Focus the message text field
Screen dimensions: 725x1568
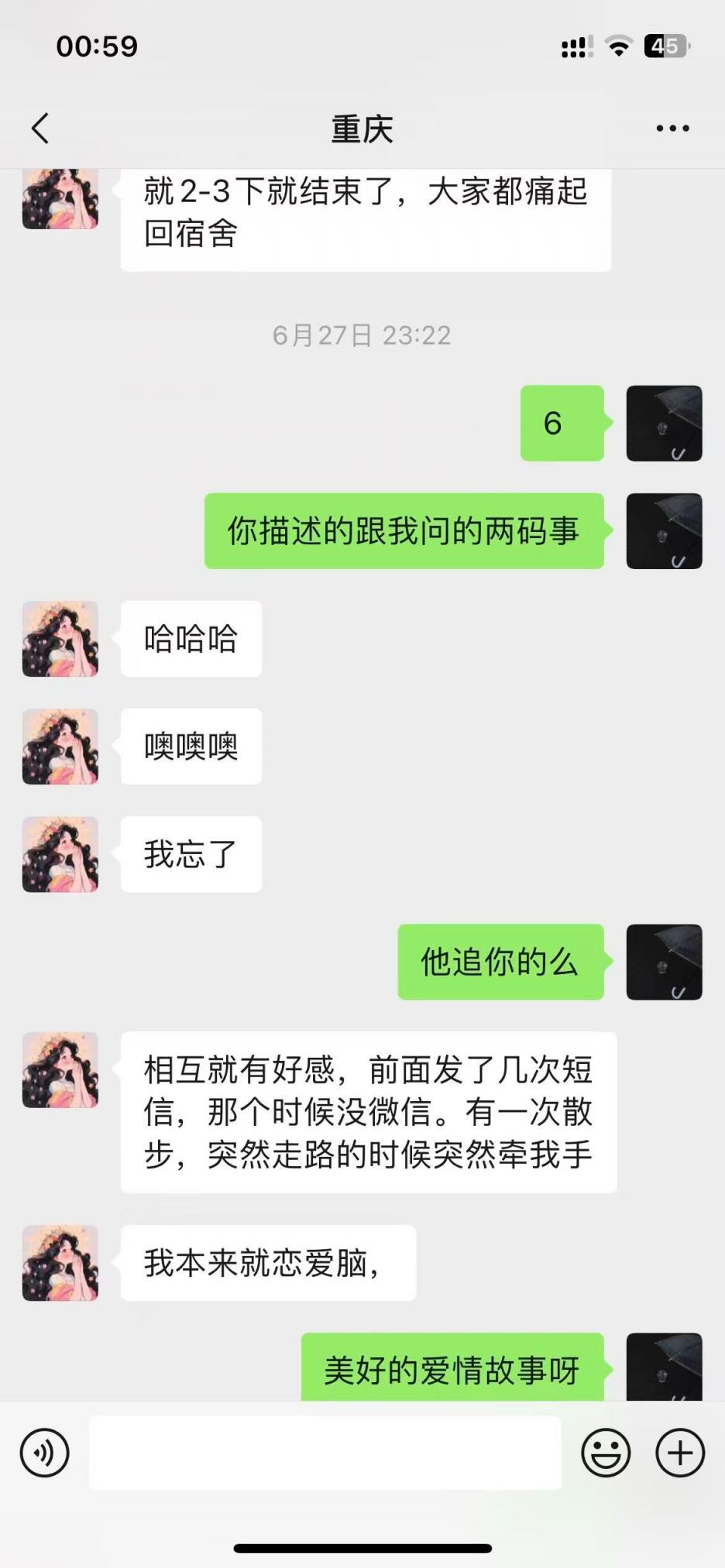pyautogui.click(x=325, y=1453)
